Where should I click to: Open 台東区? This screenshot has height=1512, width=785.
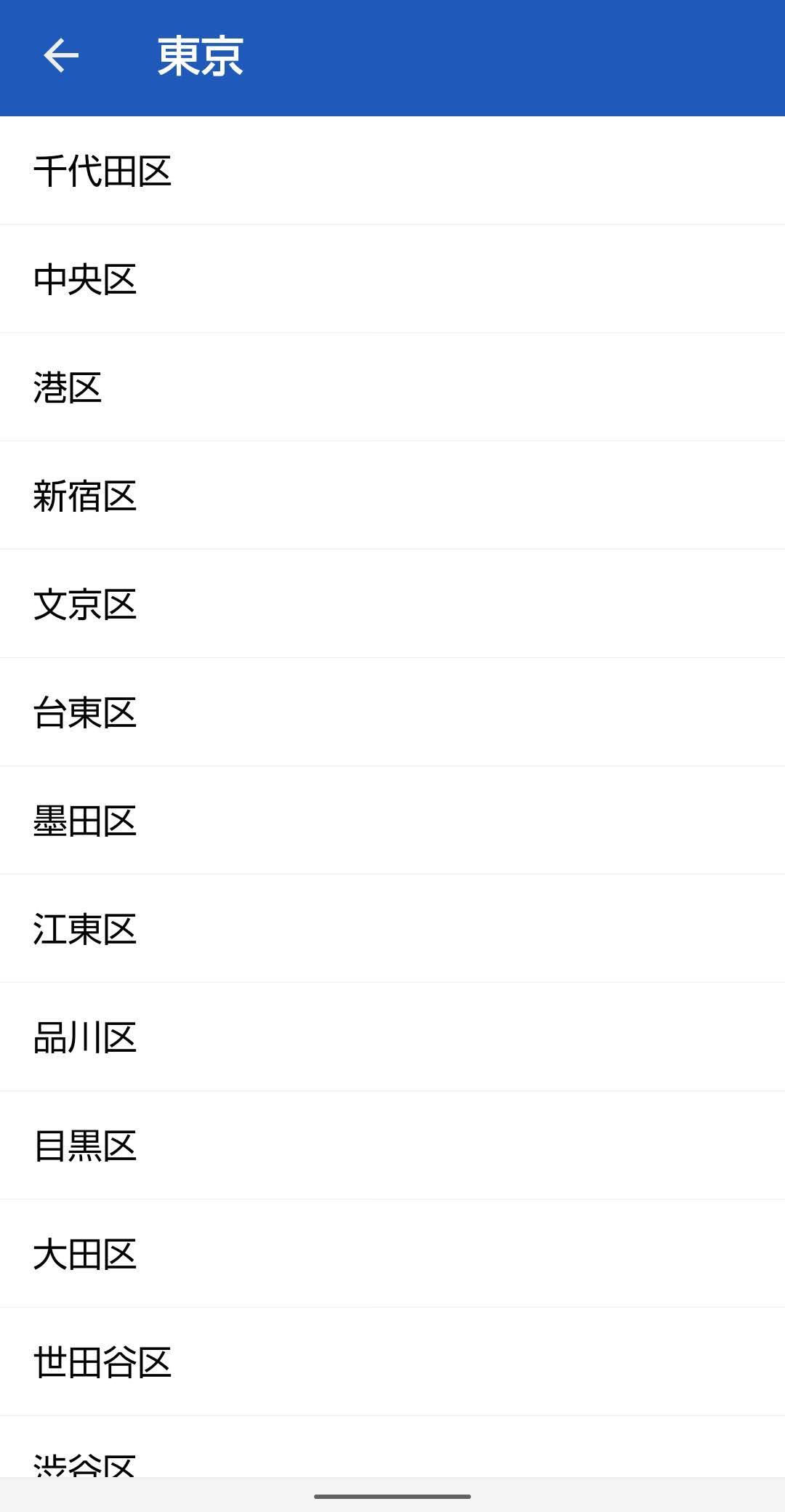pyautogui.click(x=392, y=712)
